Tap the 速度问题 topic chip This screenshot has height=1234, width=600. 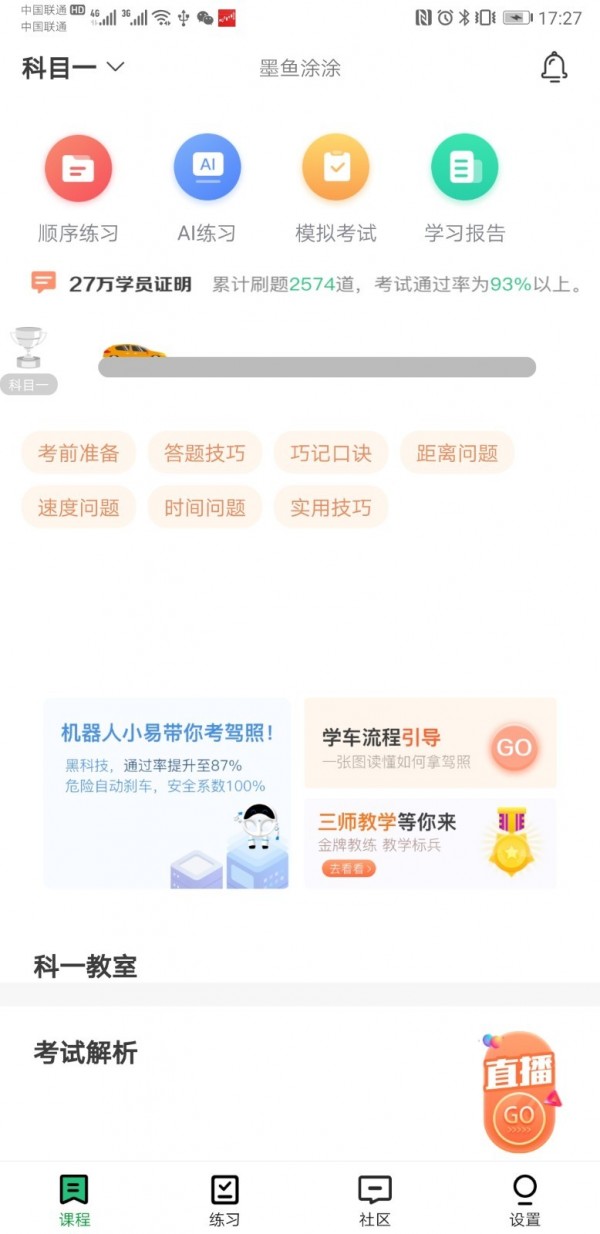point(78,507)
